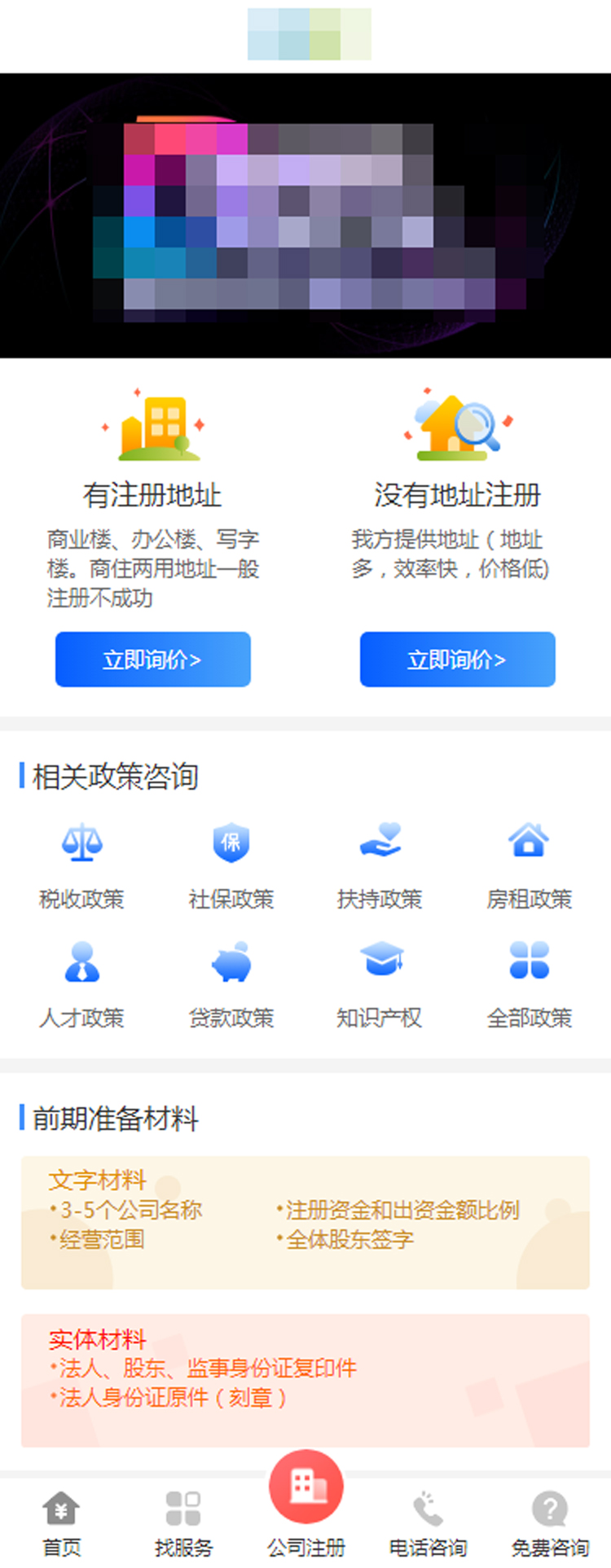Open 免费咨询 free consultation
Viewport: 611px width, 1568px height.
[550, 1522]
